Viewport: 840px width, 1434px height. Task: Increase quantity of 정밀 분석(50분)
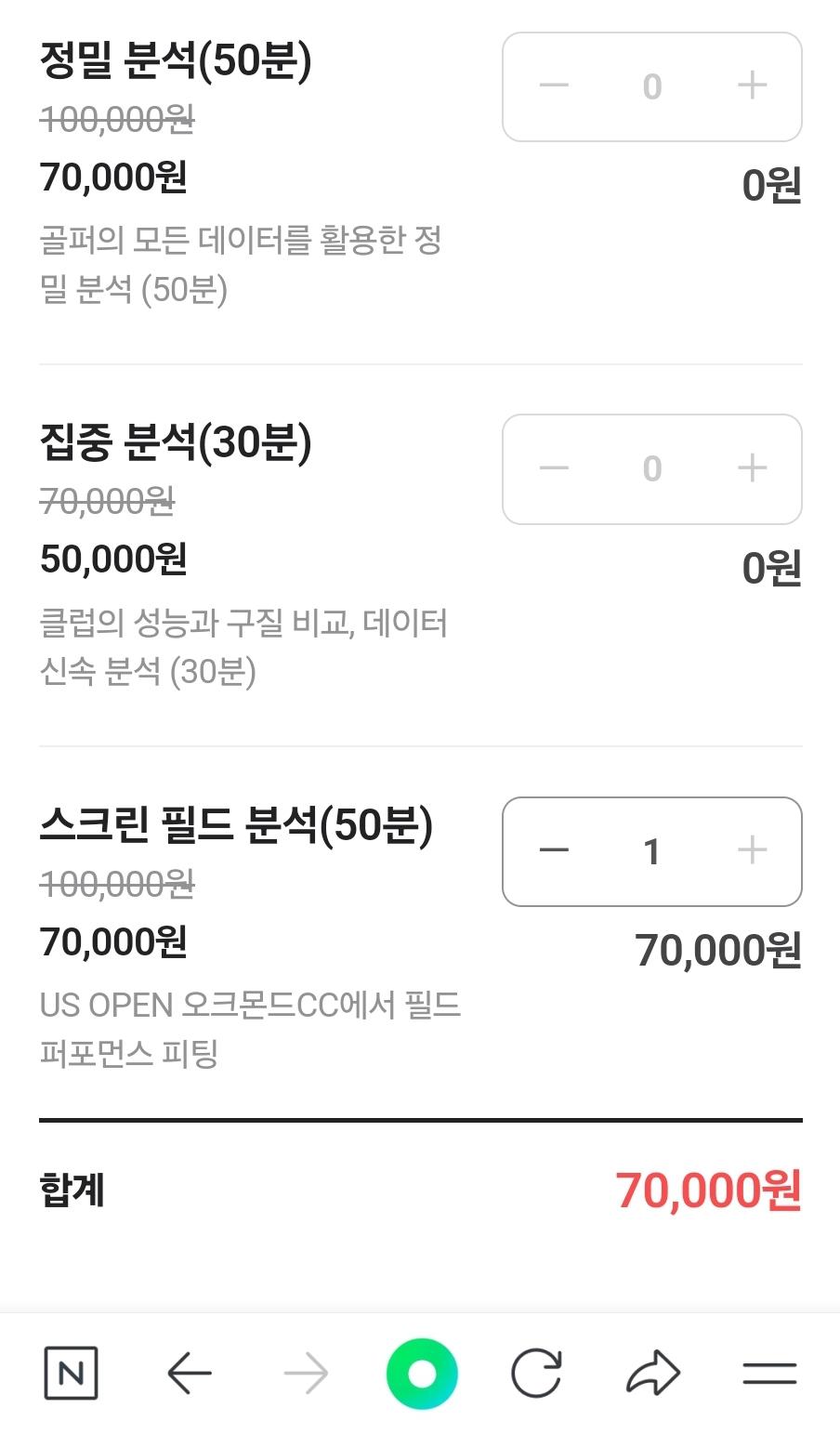752,86
